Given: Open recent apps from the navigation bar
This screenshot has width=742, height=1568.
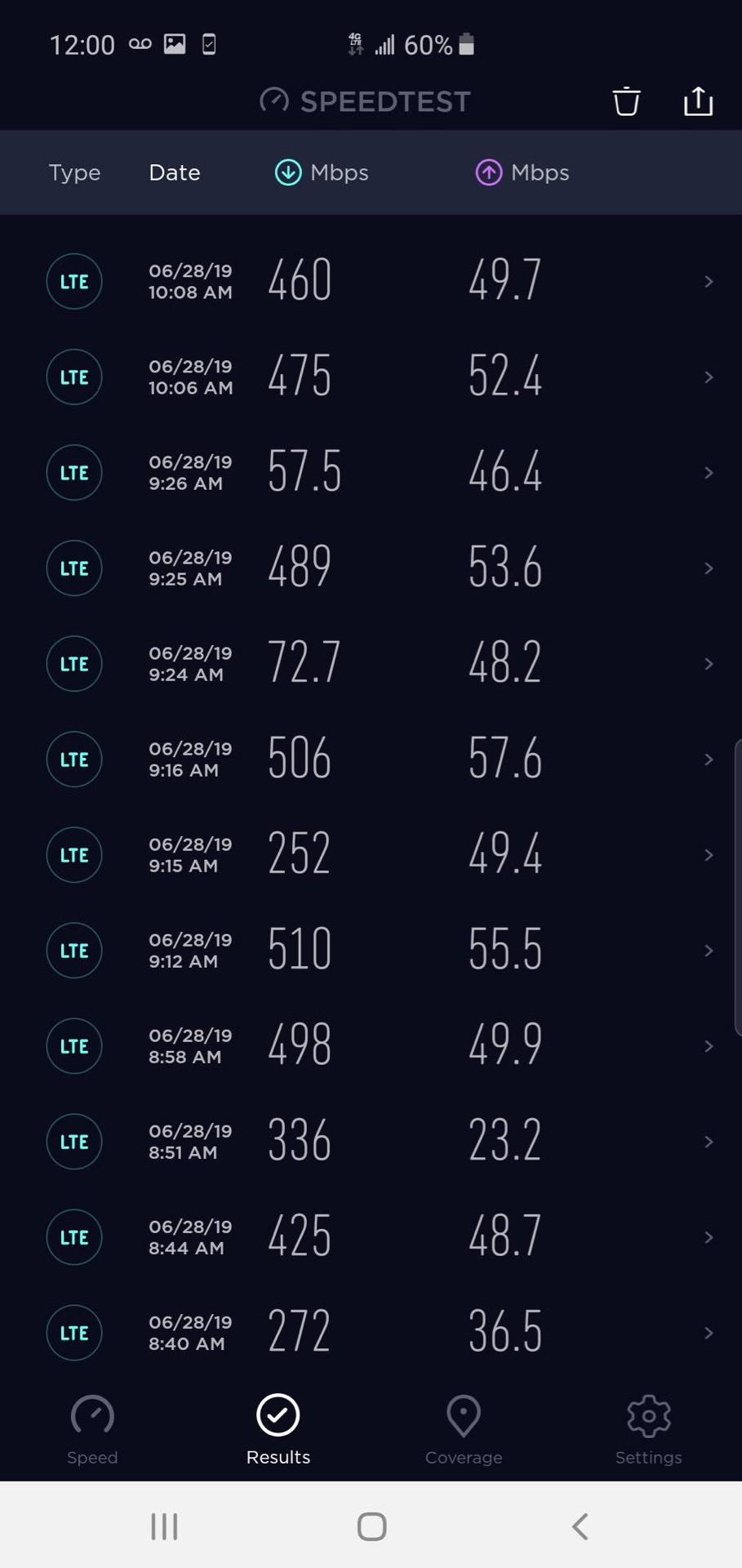Looking at the screenshot, I should 164,1526.
